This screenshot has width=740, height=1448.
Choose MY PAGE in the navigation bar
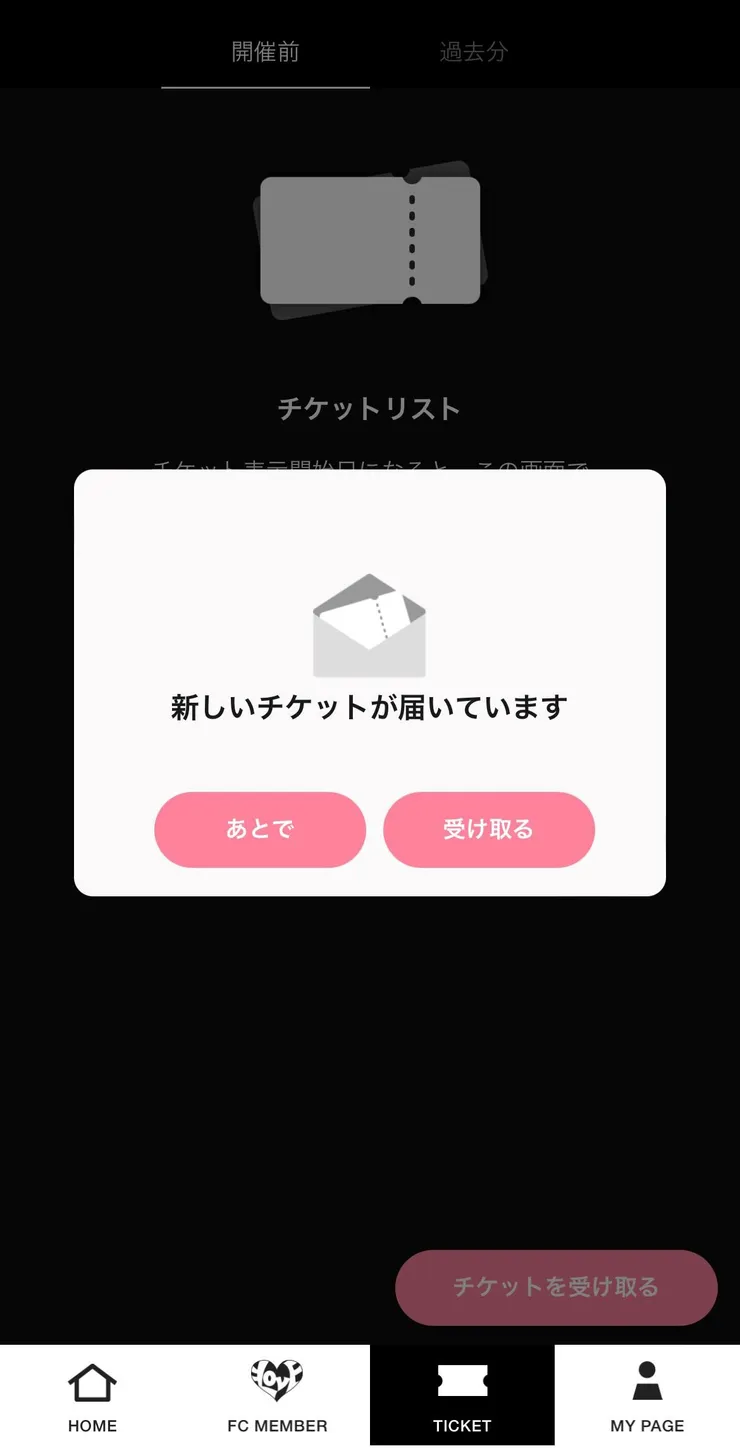coord(647,1397)
